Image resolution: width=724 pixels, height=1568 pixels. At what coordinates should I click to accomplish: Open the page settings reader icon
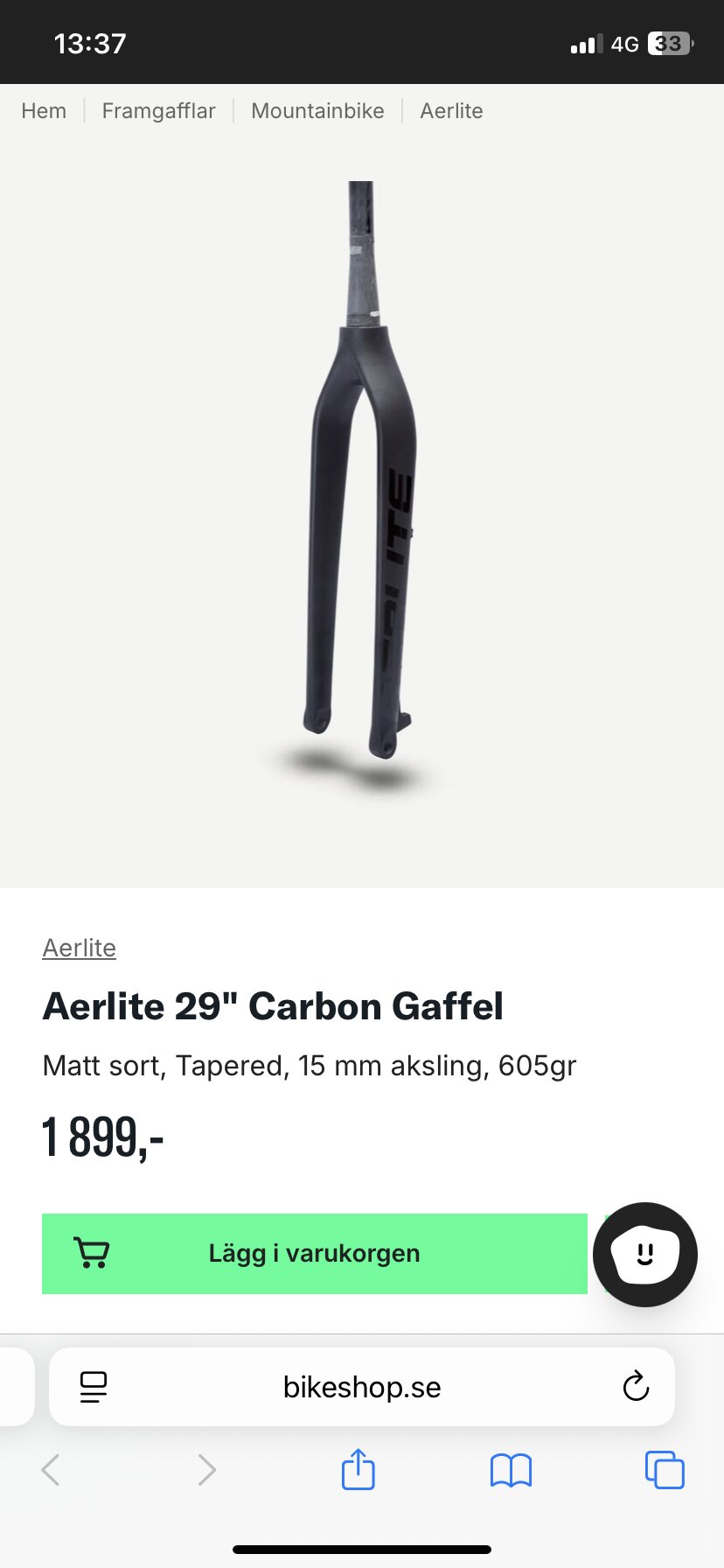point(94,1387)
